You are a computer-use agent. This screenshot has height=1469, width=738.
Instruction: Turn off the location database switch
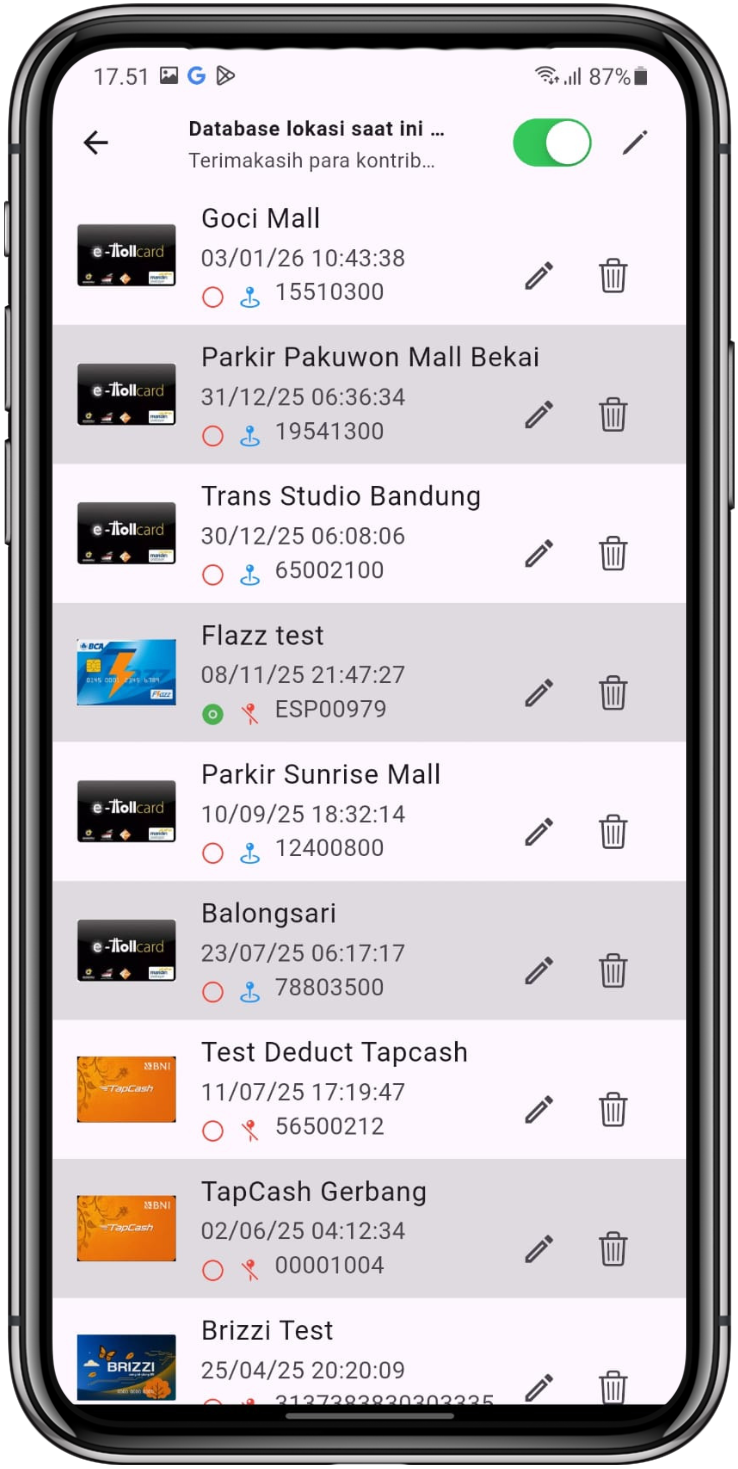point(552,143)
